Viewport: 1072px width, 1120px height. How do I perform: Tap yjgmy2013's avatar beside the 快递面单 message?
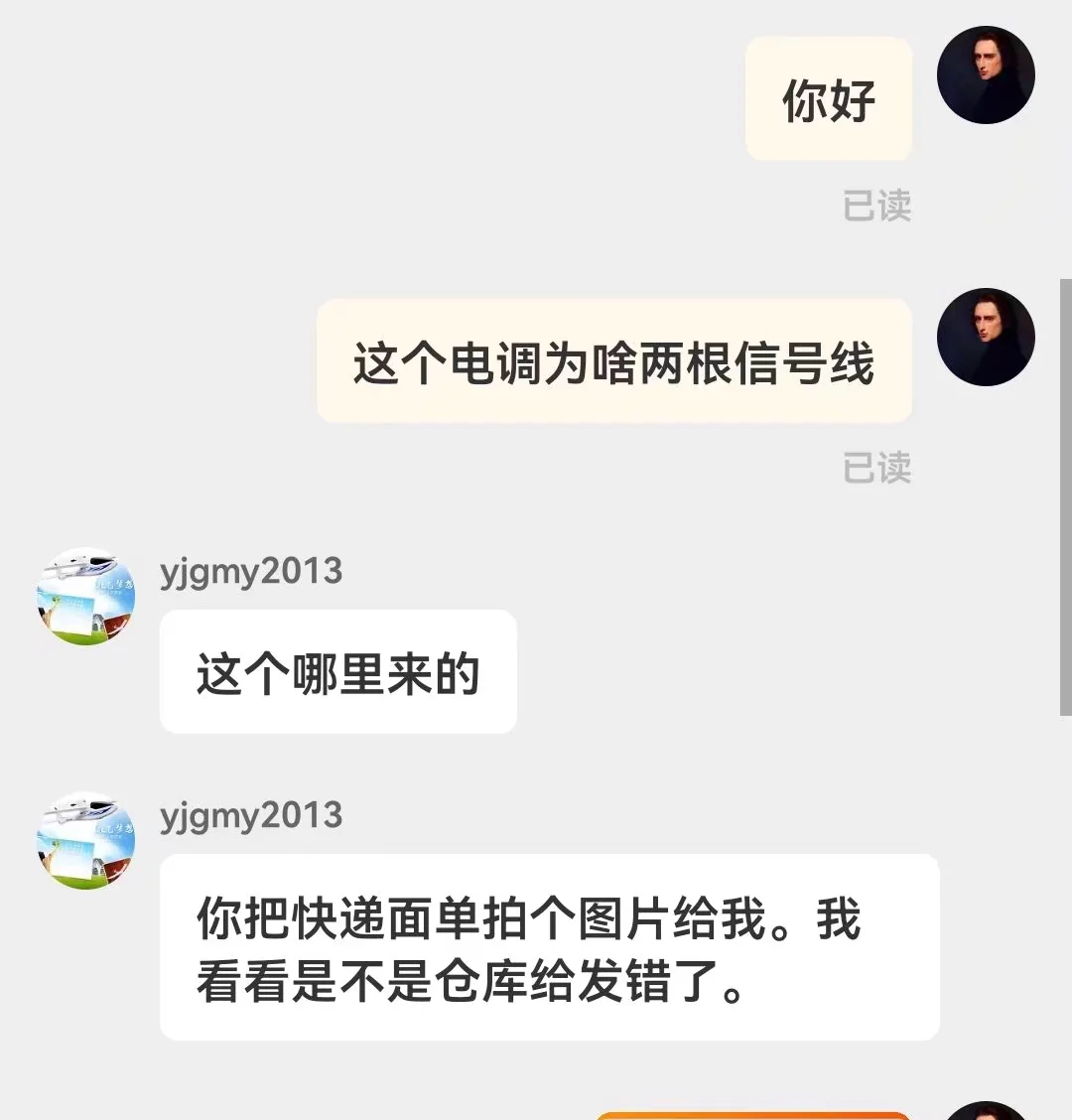pyautogui.click(x=85, y=841)
